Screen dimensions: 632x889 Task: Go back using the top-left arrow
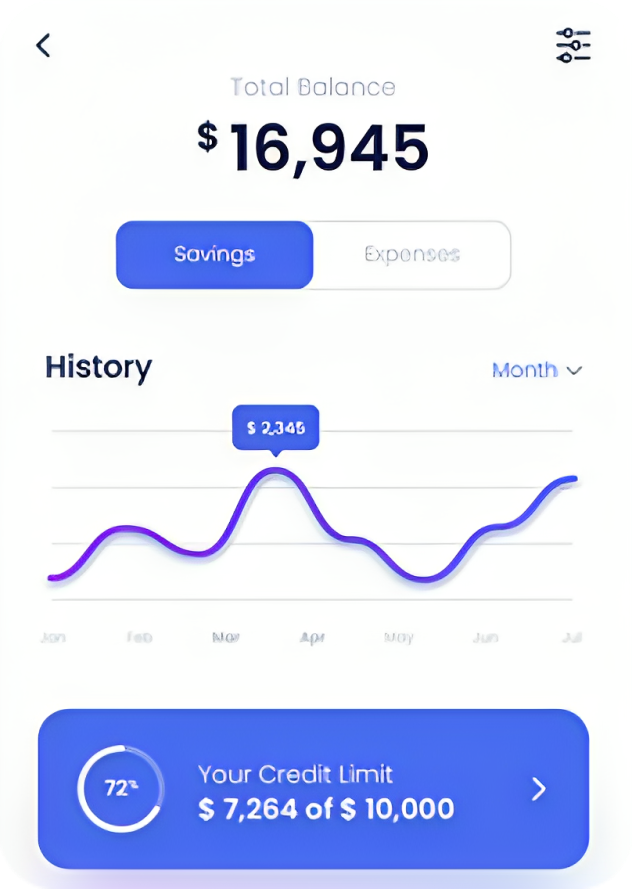point(43,46)
